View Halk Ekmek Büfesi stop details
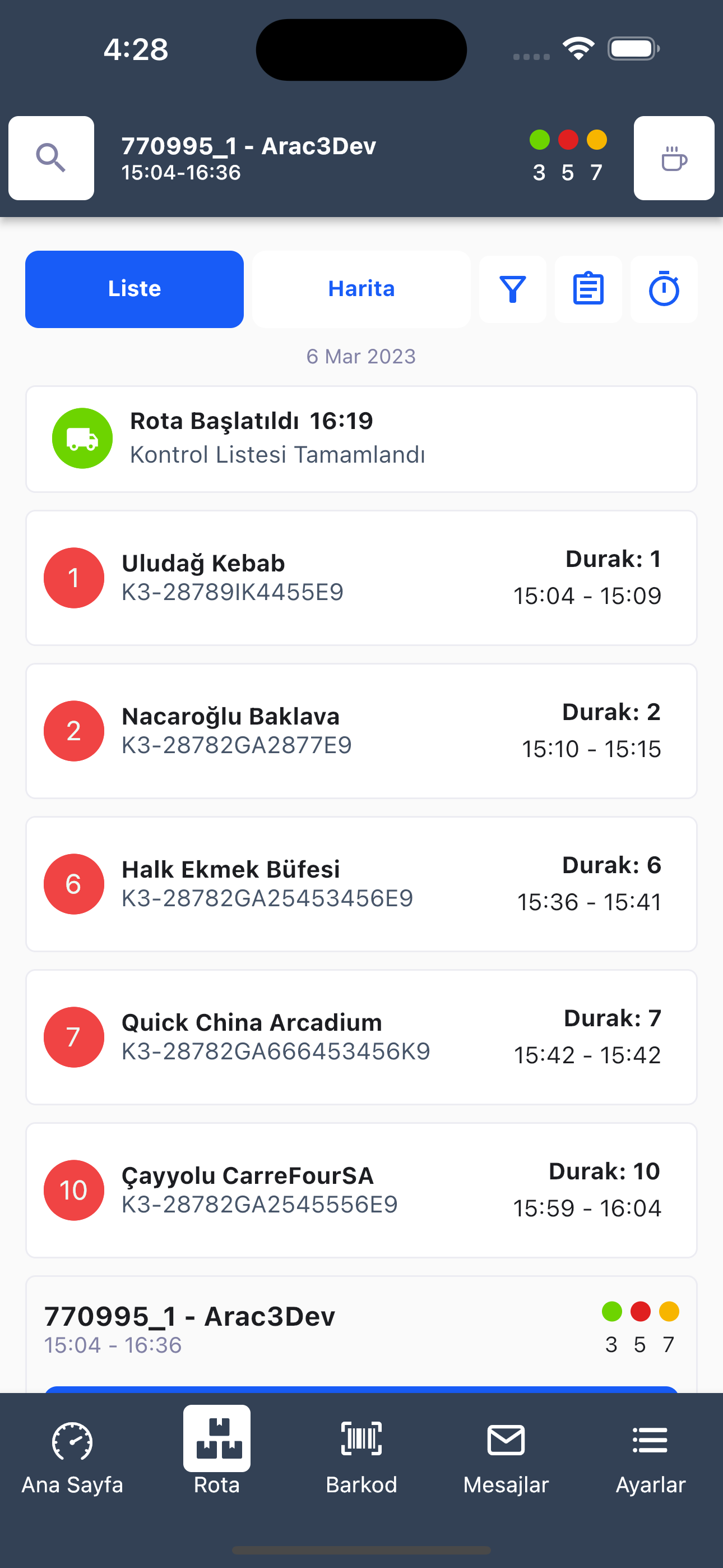Screen dimensions: 723x1568 pyautogui.click(x=361, y=884)
